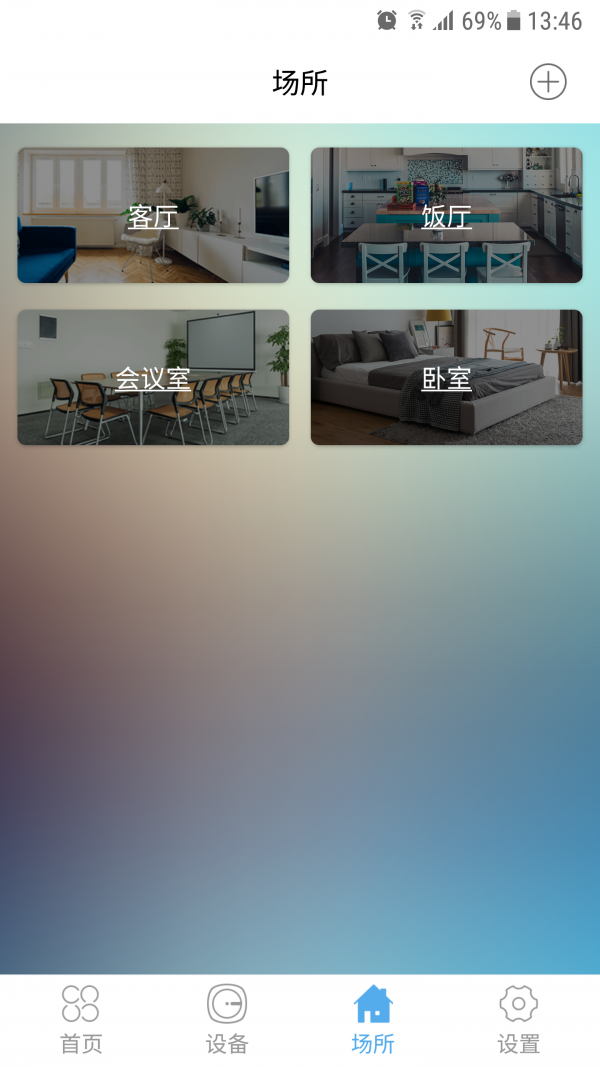The image size is (600, 1067).
Task: Tap the 场所 tab
Action: pos(373,1019)
